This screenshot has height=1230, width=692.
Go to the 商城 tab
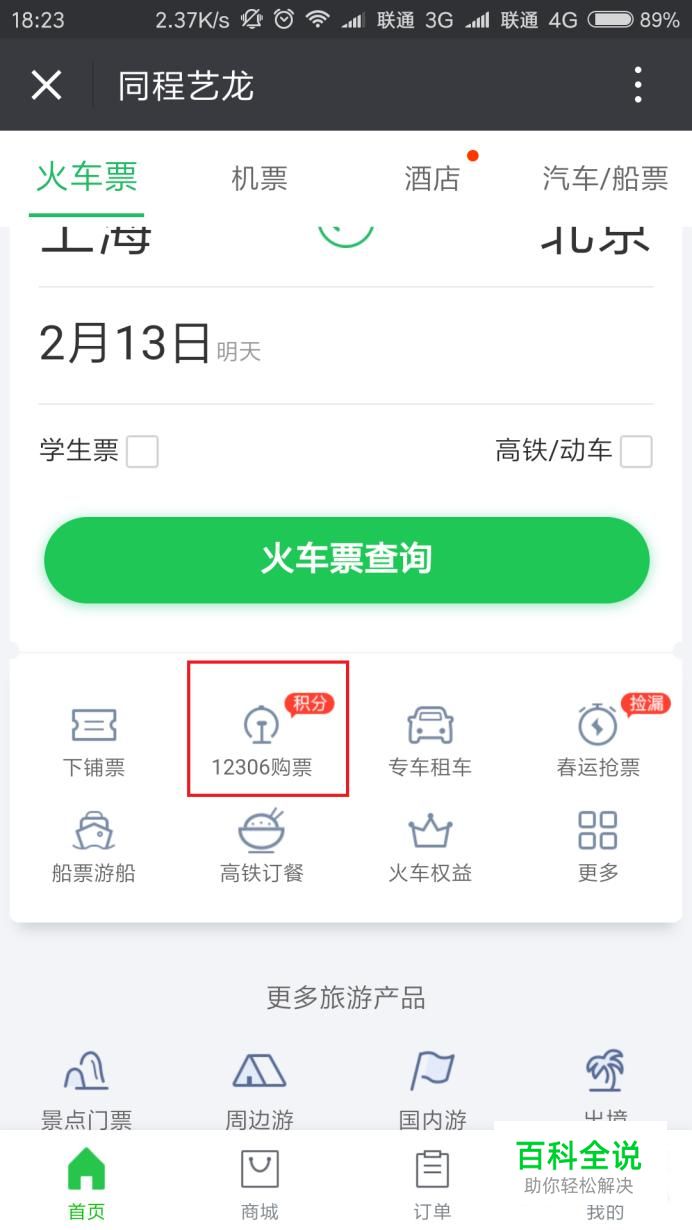(259, 1184)
